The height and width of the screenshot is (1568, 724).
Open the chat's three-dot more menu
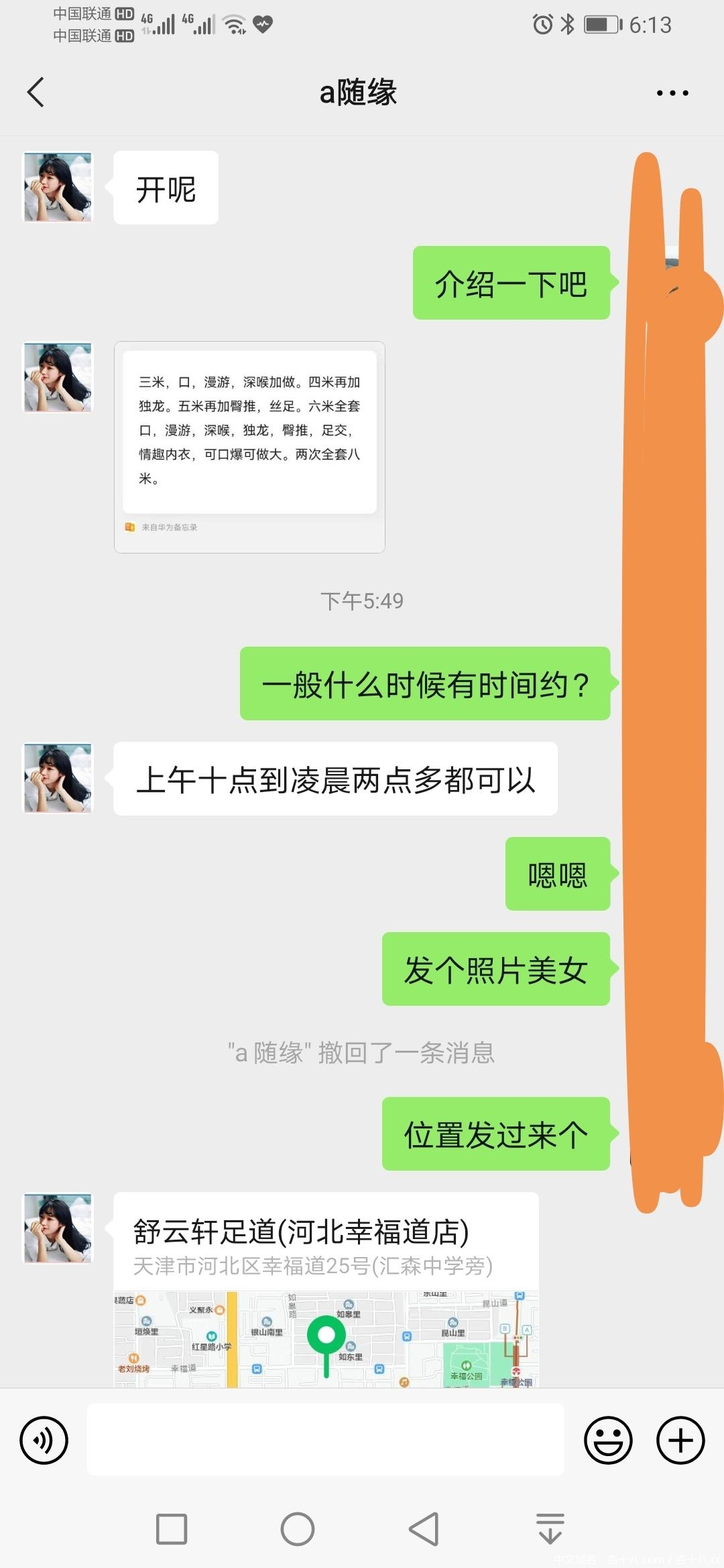672,93
